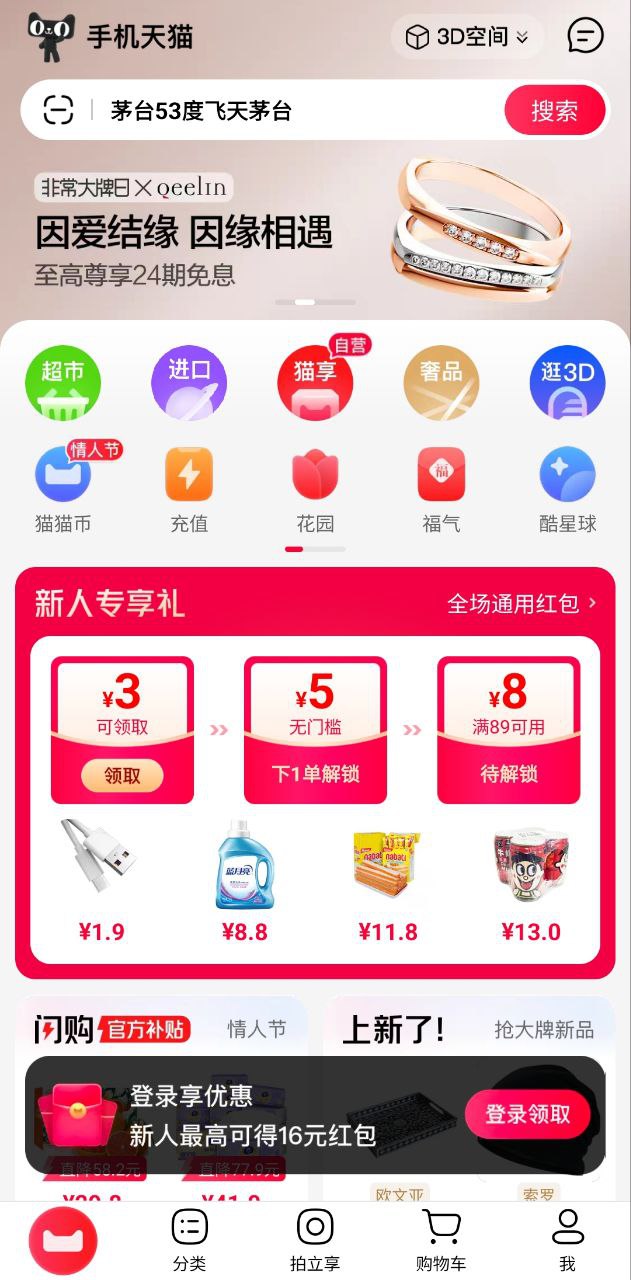Open the messages chat icon
The image size is (631, 1280).
(x=585, y=36)
